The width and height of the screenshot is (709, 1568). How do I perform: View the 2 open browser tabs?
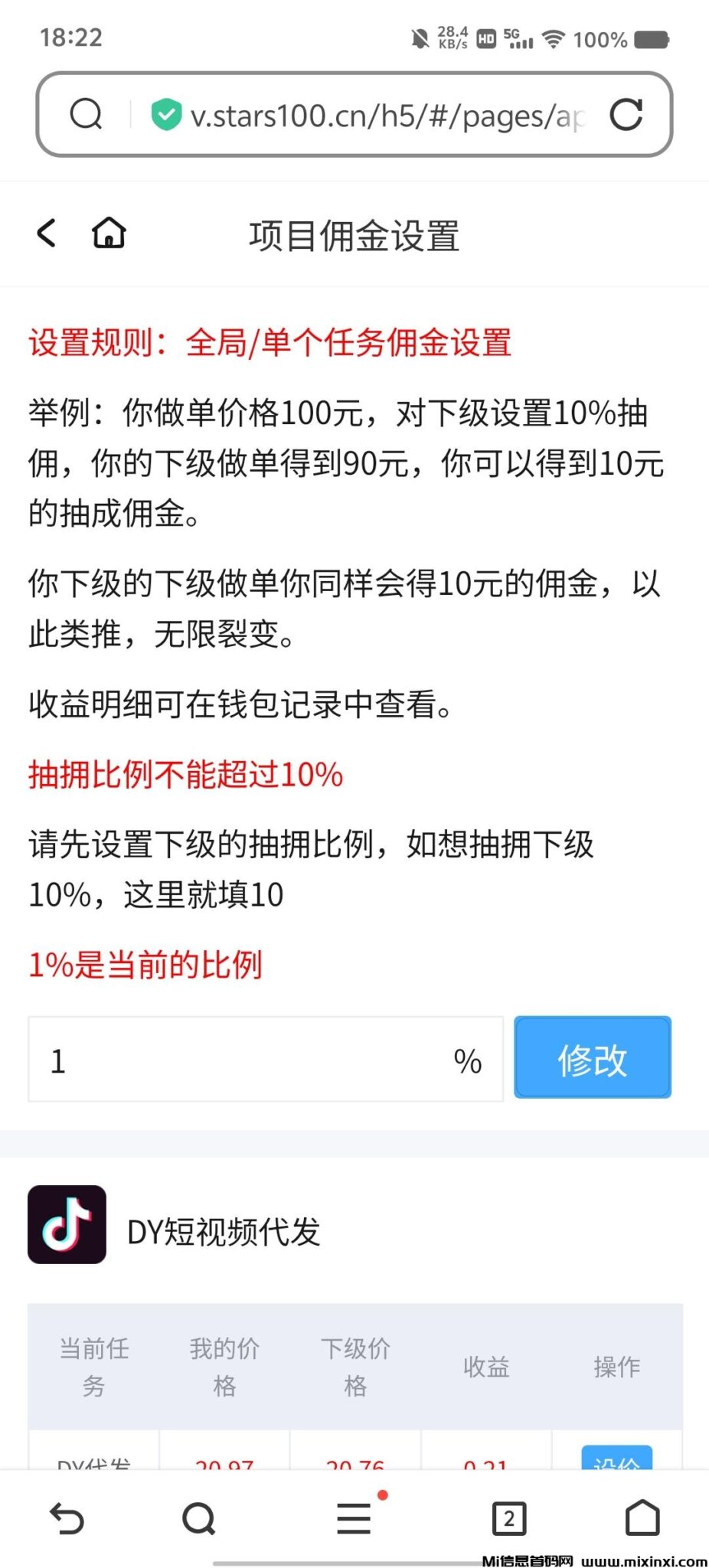coord(509,1518)
